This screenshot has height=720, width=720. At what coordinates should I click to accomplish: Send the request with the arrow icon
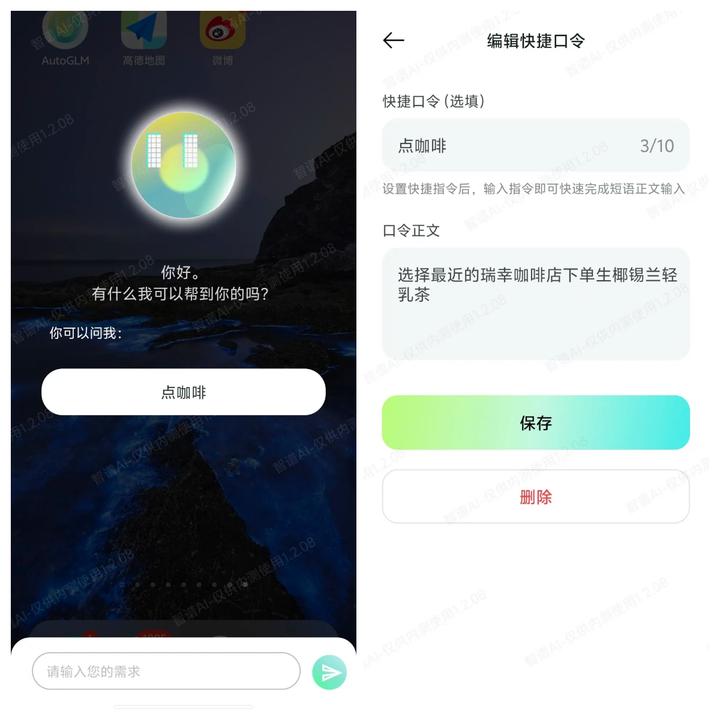[329, 672]
